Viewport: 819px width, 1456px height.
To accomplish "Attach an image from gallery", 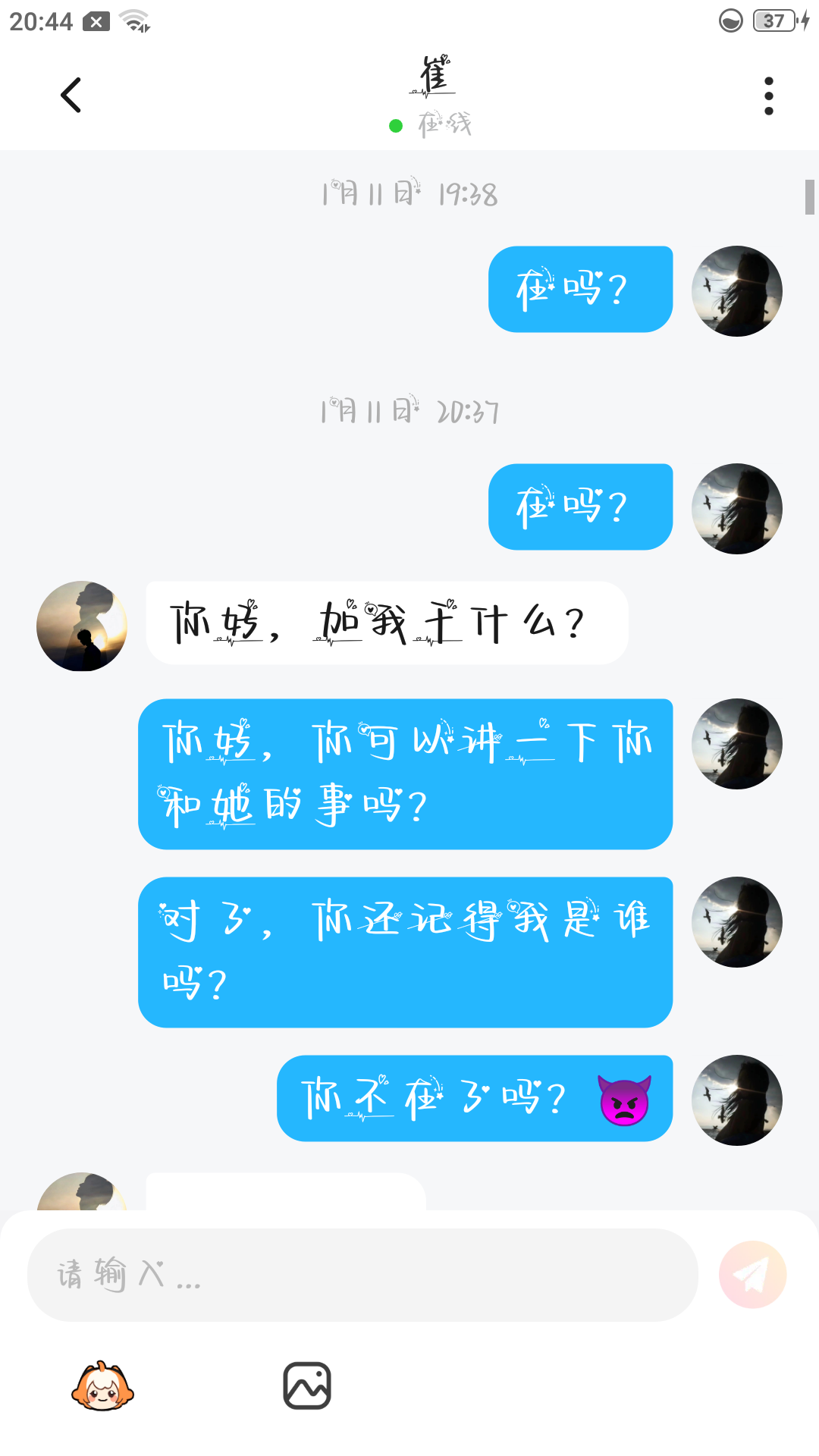I will (307, 1386).
